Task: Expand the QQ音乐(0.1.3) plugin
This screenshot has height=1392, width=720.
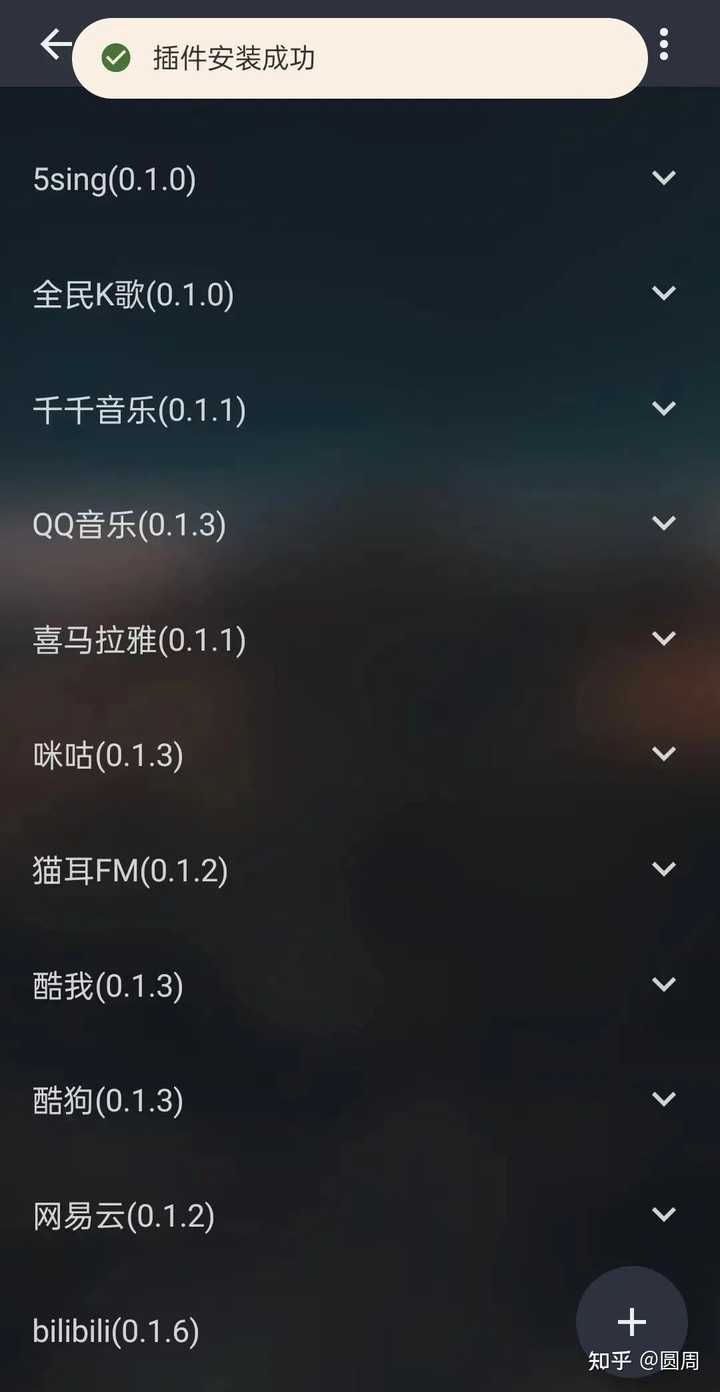Action: pos(664,523)
